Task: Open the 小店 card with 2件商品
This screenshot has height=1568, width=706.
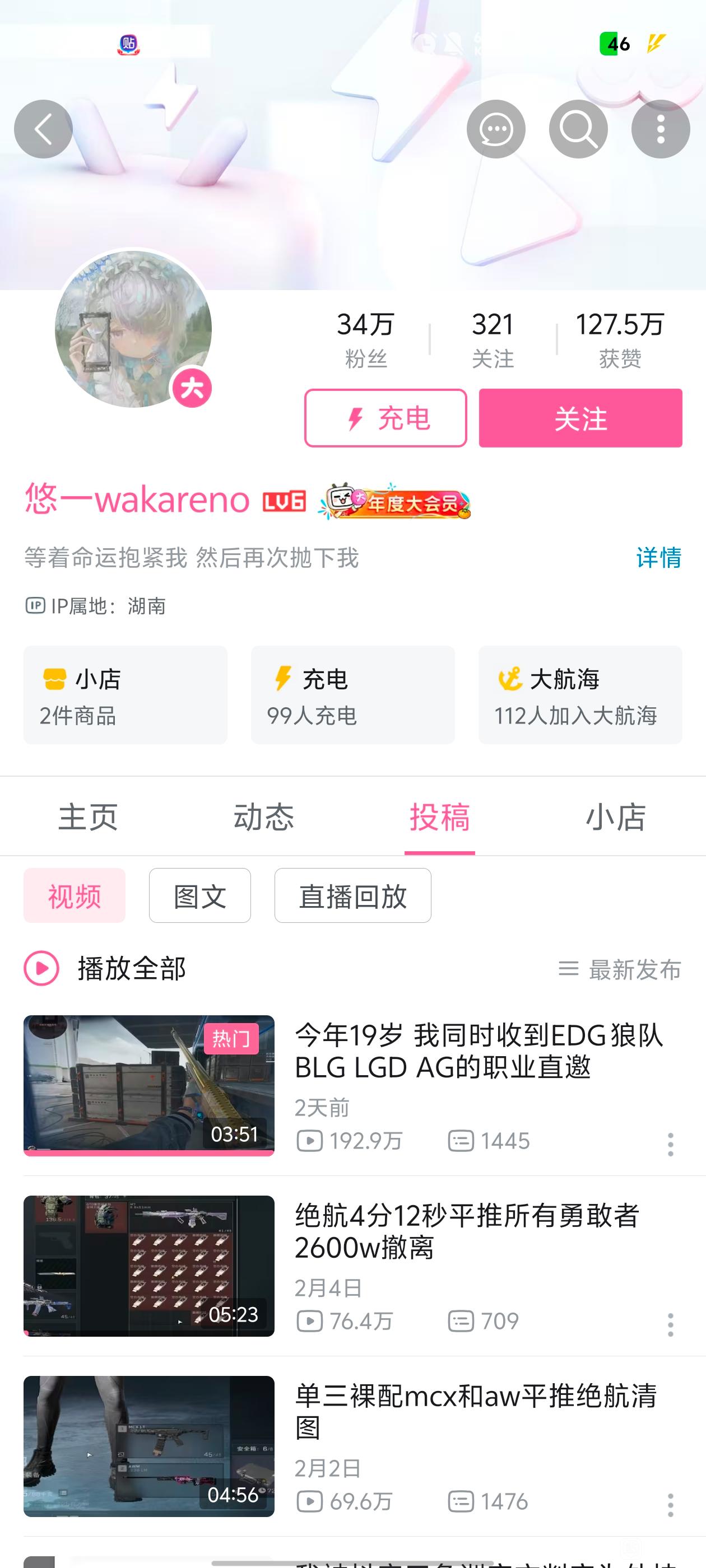Action: click(x=126, y=695)
